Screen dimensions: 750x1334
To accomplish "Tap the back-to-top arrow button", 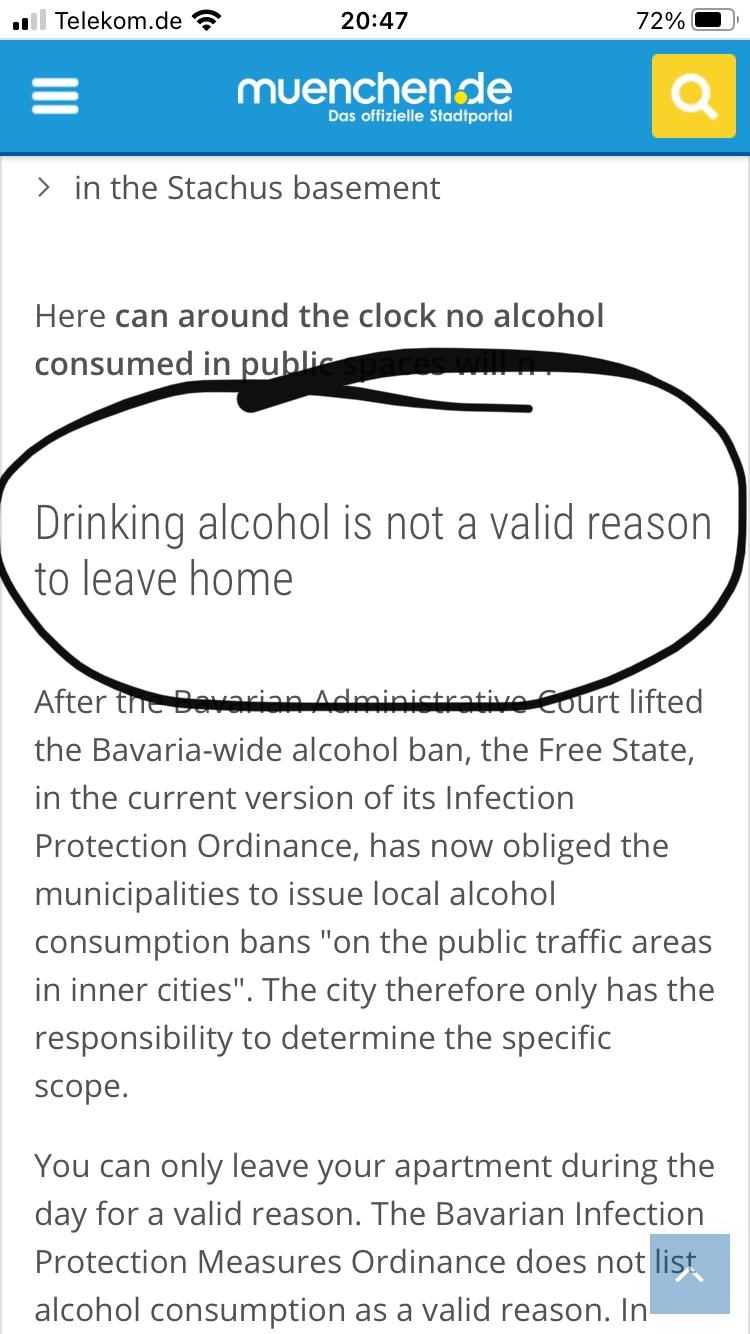I will [690, 1273].
